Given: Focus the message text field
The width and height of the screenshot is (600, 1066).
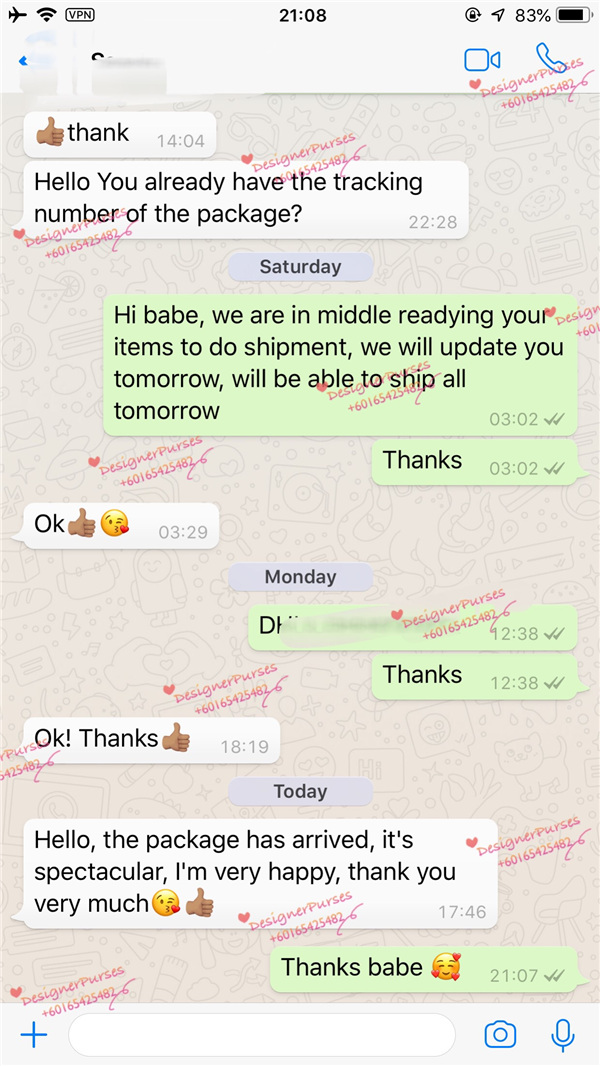Looking at the screenshot, I should tap(262, 1034).
